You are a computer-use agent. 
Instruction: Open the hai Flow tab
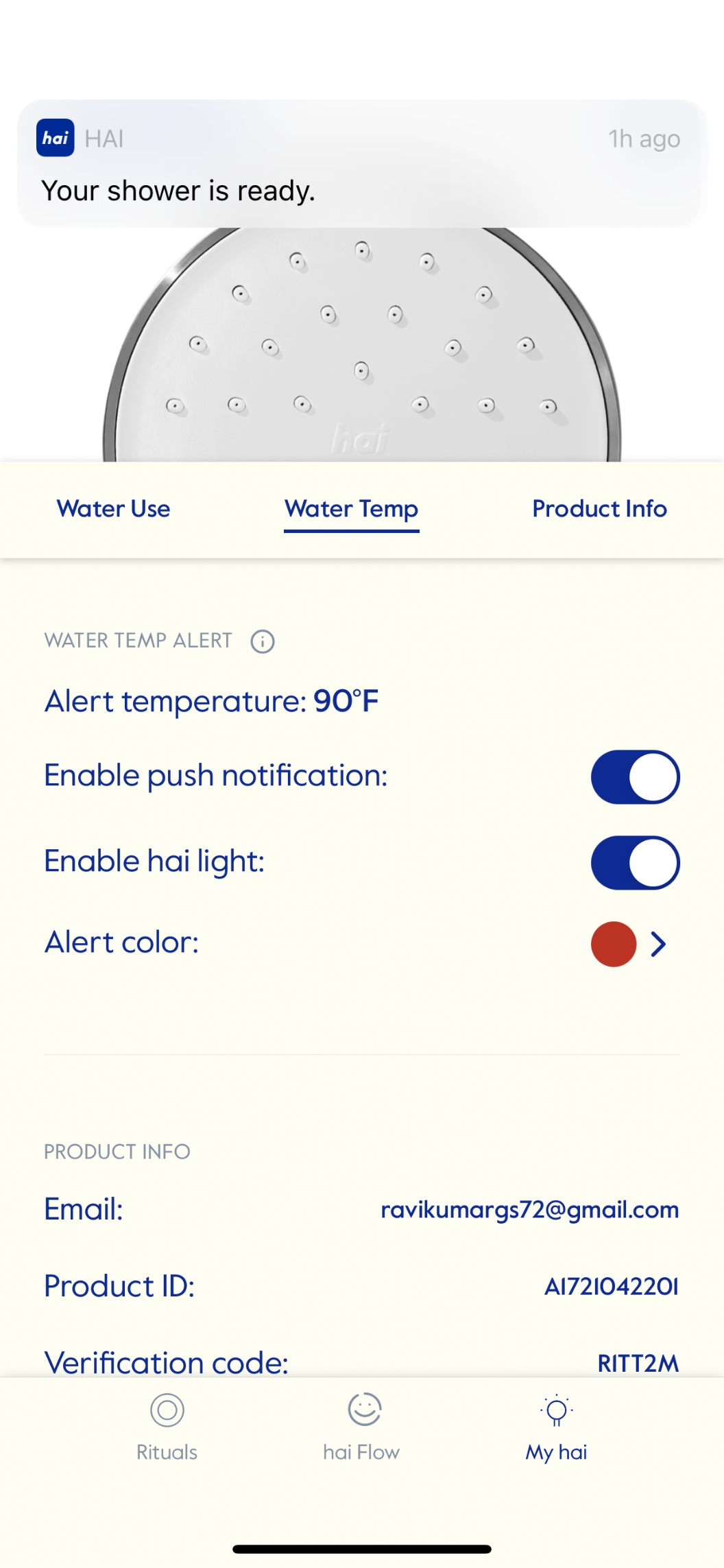(362, 1427)
